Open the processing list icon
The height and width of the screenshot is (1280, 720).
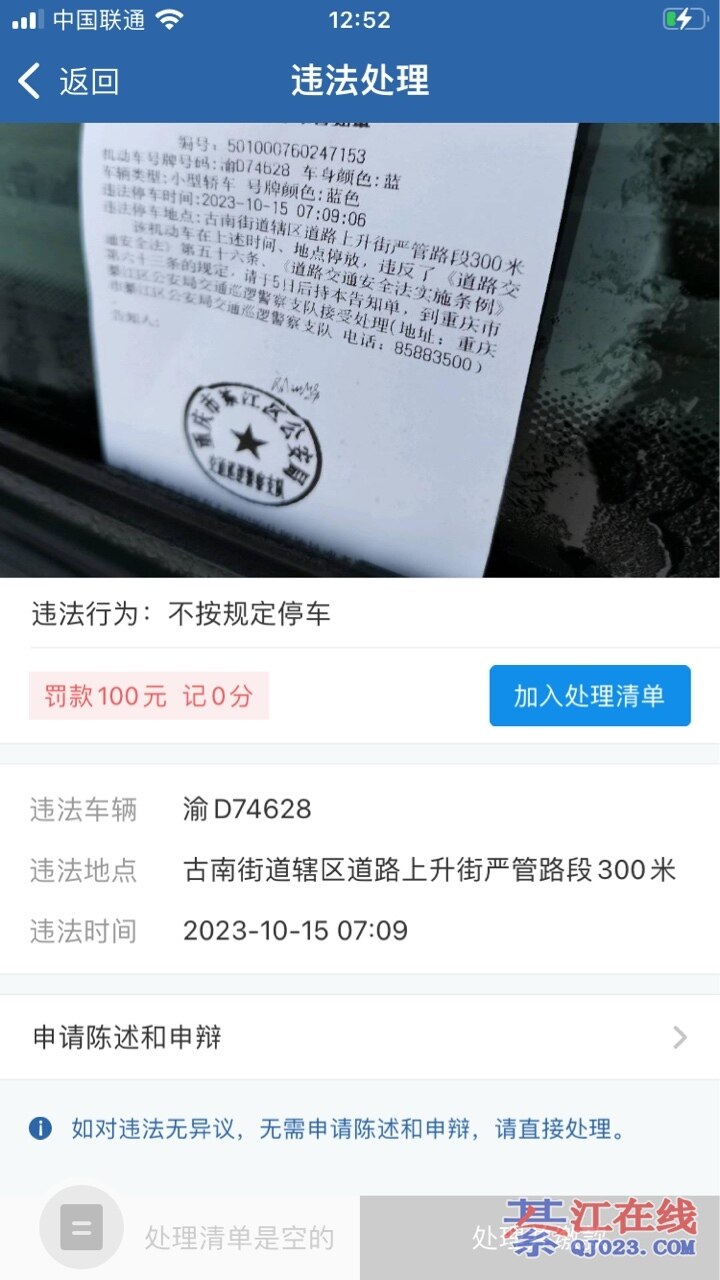coord(81,1227)
